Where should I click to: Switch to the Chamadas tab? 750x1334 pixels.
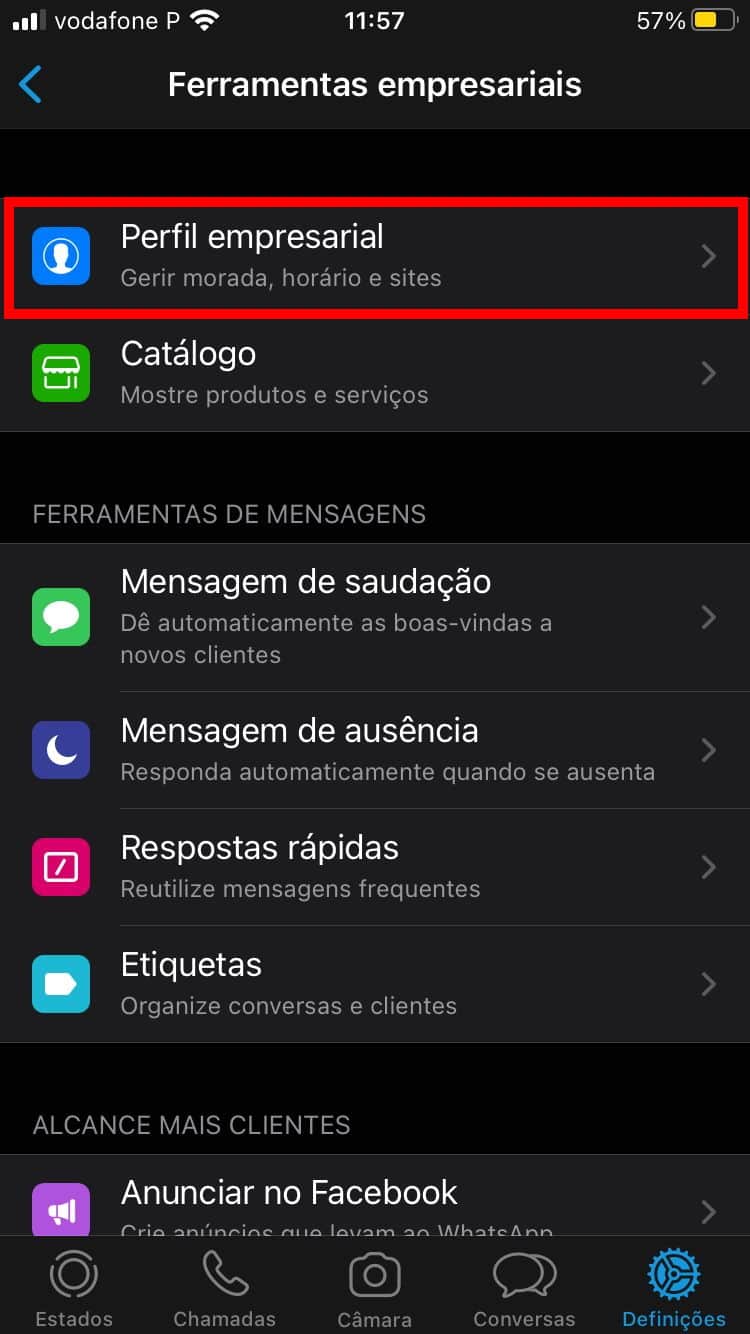(224, 1288)
